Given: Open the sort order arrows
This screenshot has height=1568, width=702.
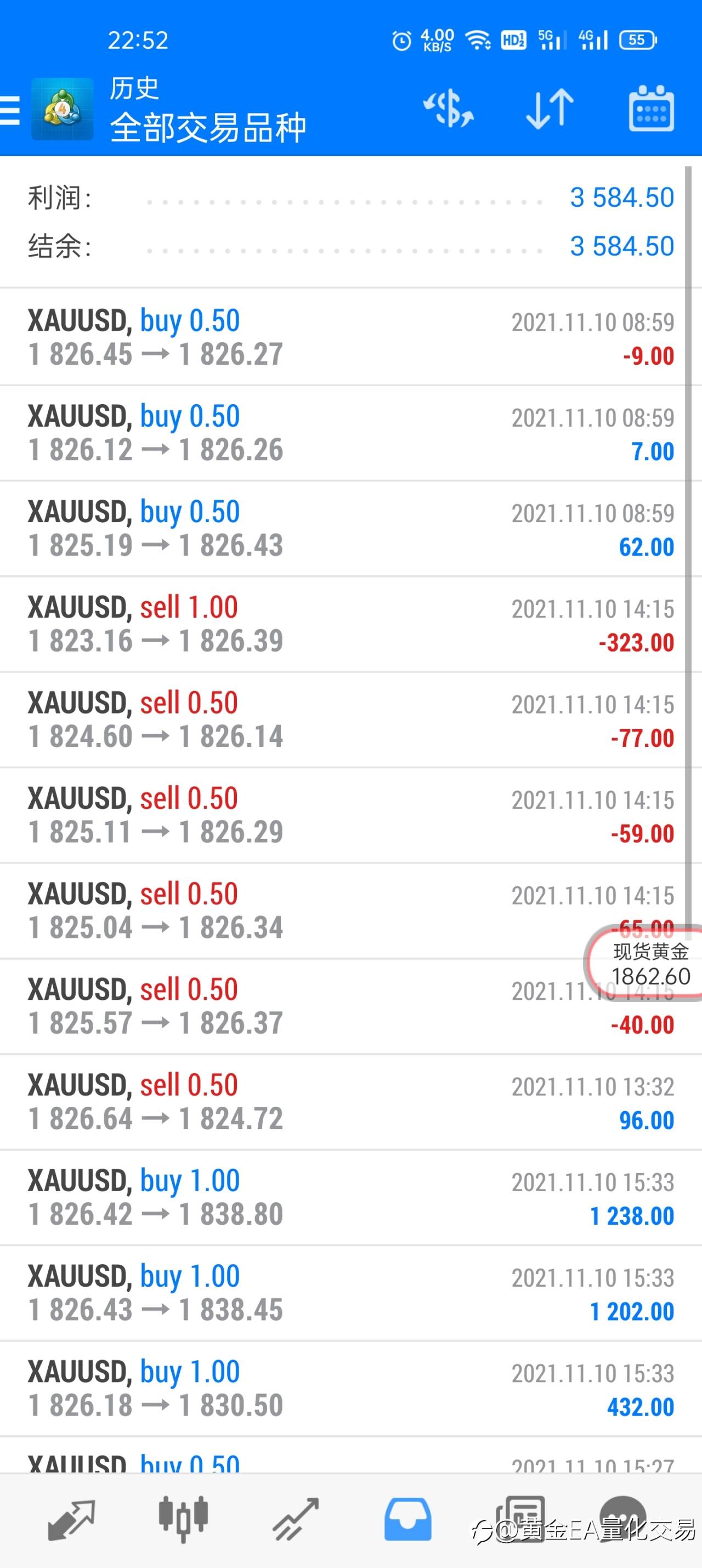Looking at the screenshot, I should click(550, 110).
